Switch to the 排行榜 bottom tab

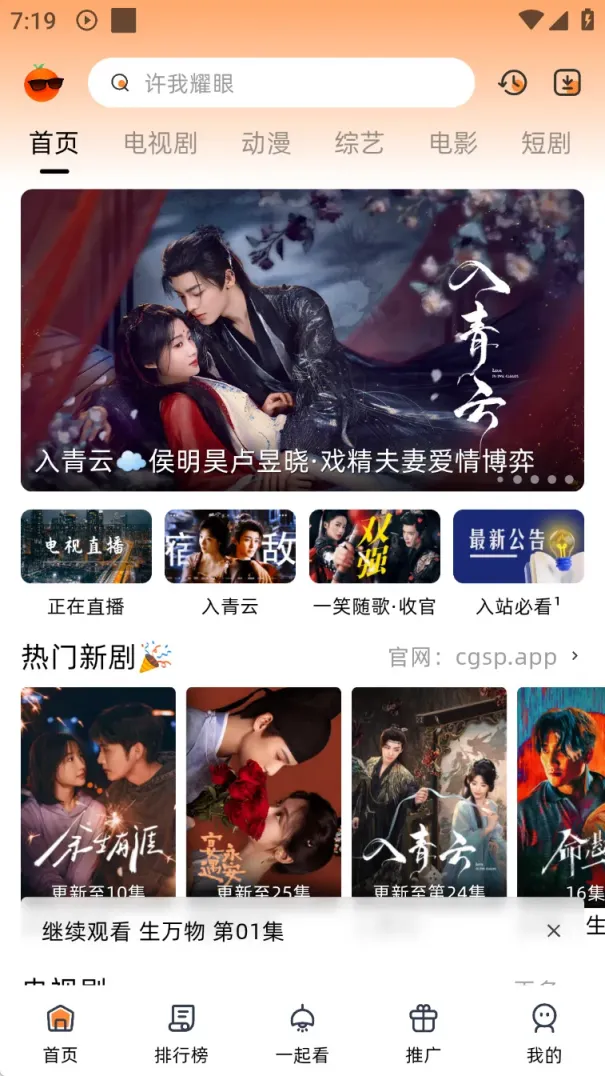click(x=181, y=1034)
